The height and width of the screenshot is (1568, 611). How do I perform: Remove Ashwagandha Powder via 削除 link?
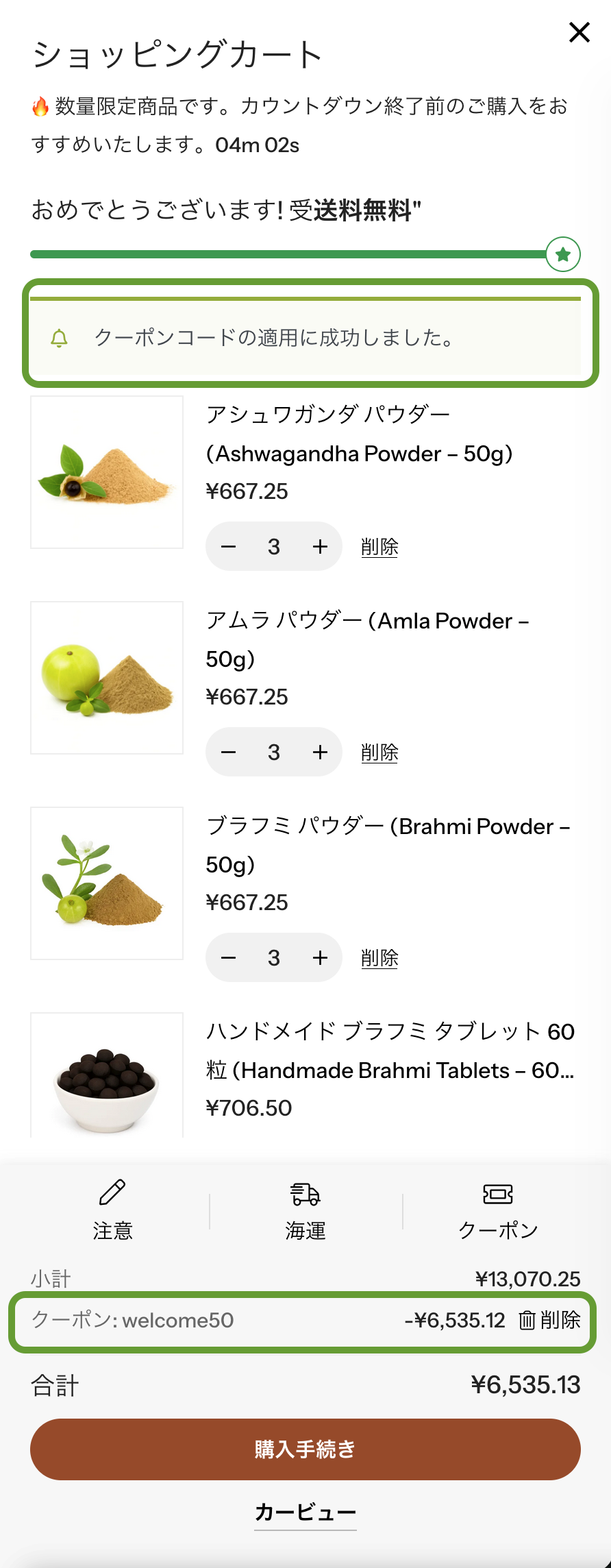click(x=379, y=547)
